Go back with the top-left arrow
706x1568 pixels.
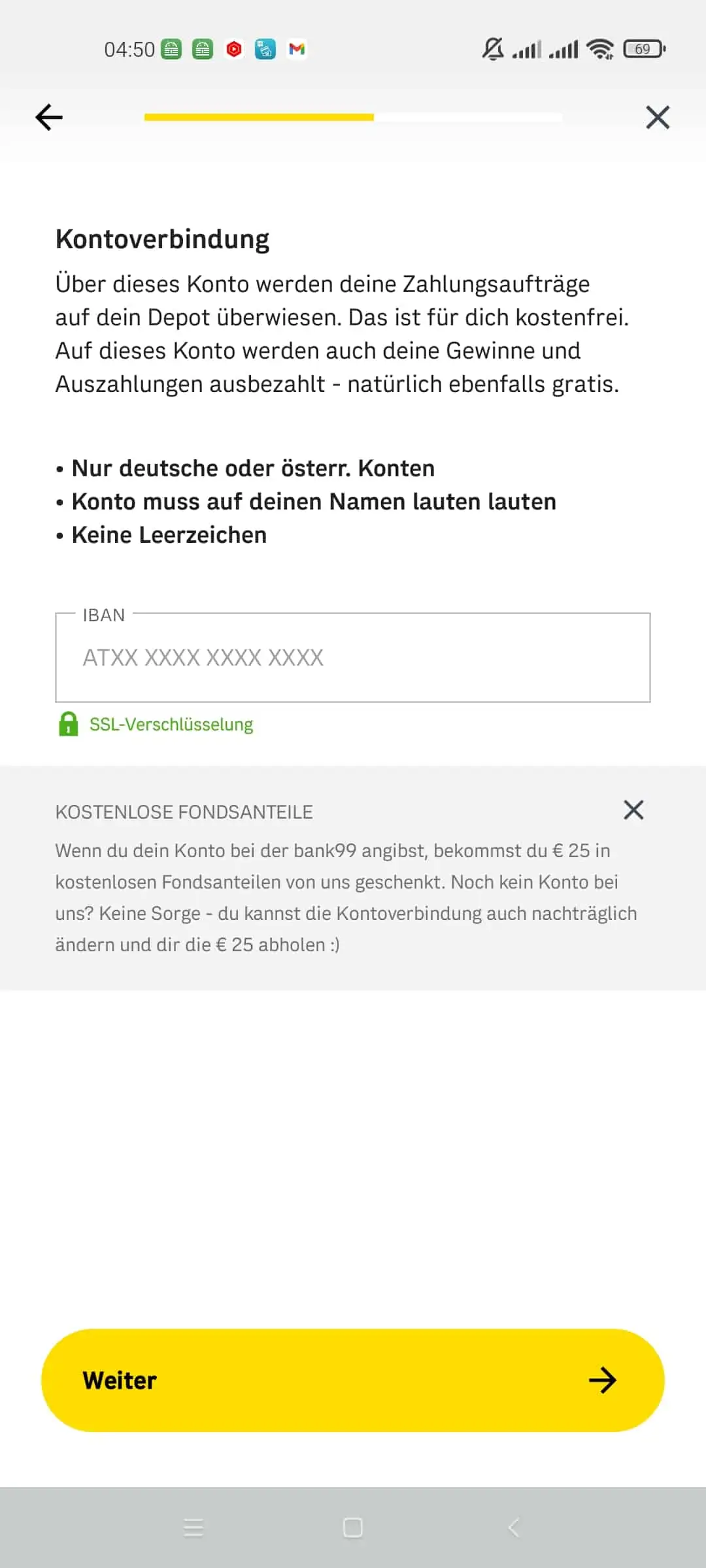49,118
